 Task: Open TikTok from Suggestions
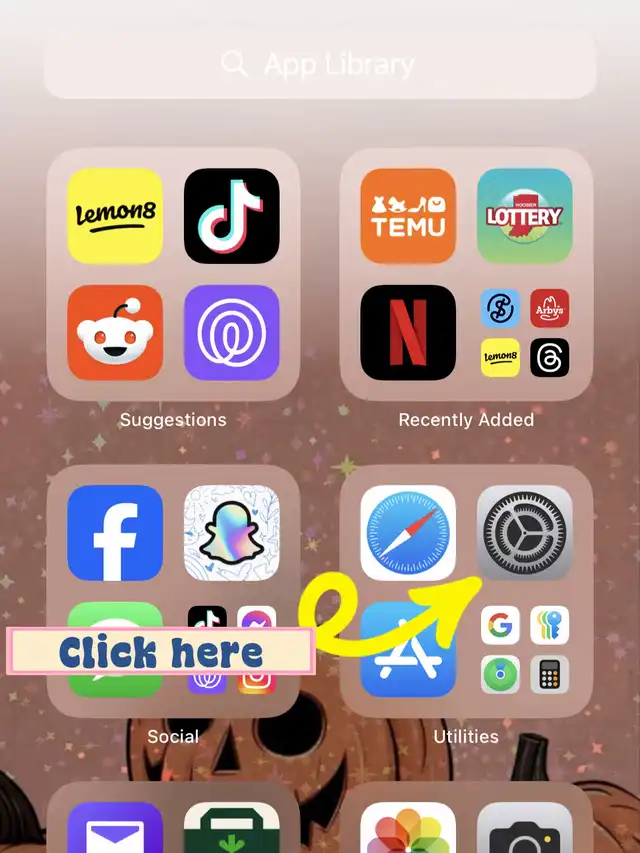tap(232, 215)
